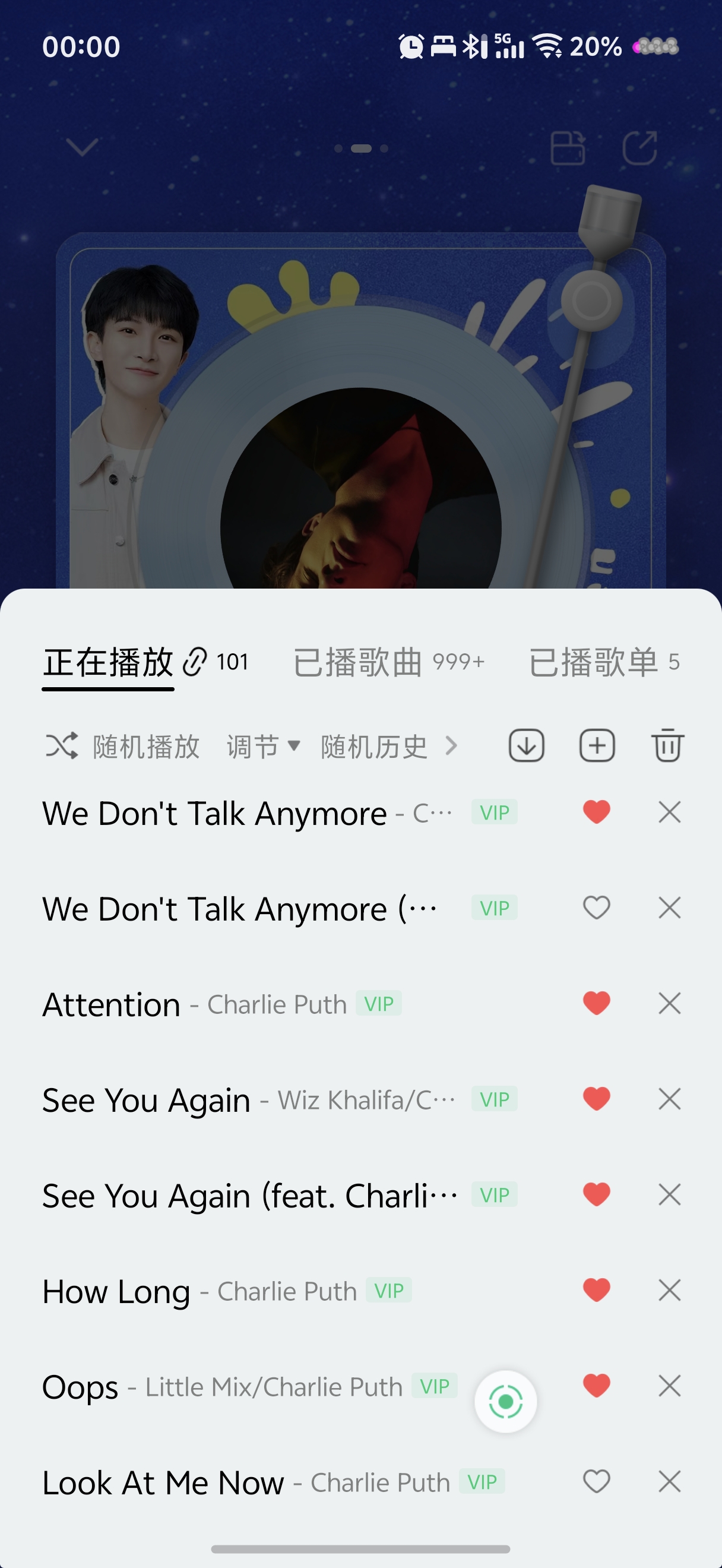Share the current song
This screenshot has height=1568, width=722.
tap(639, 148)
